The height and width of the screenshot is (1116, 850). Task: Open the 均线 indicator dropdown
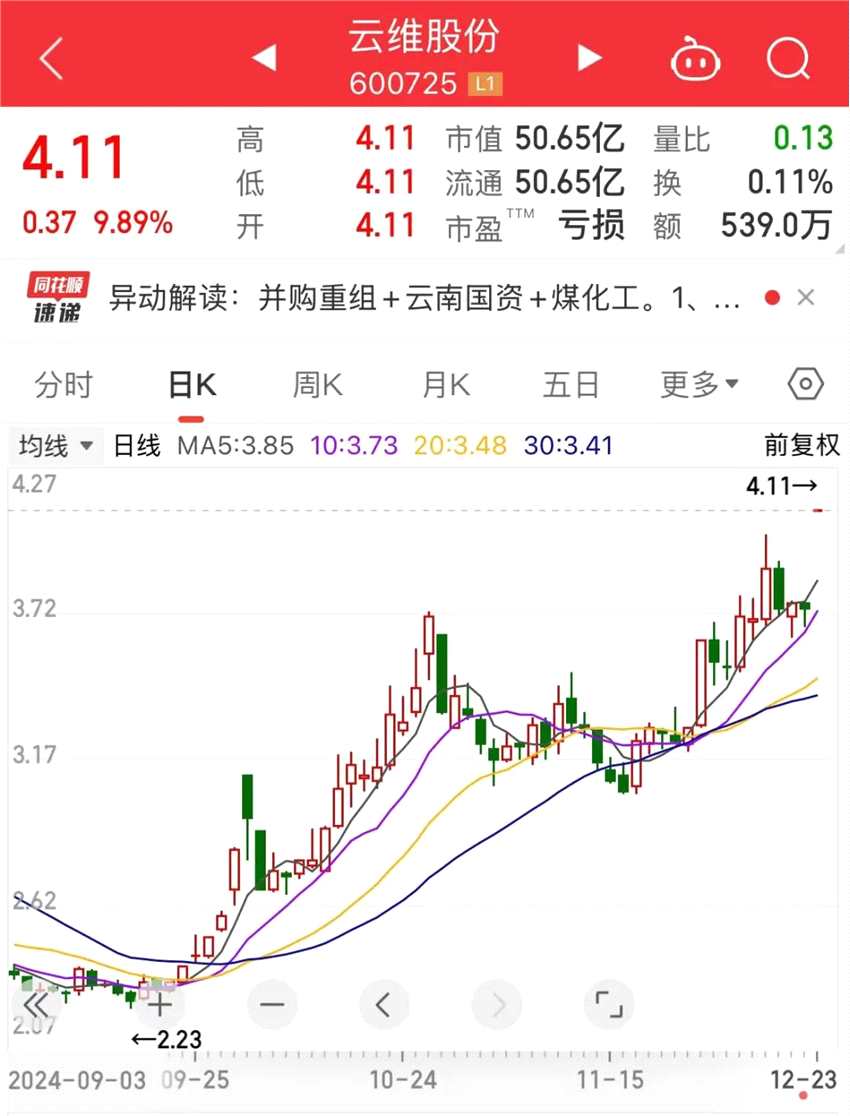56,446
